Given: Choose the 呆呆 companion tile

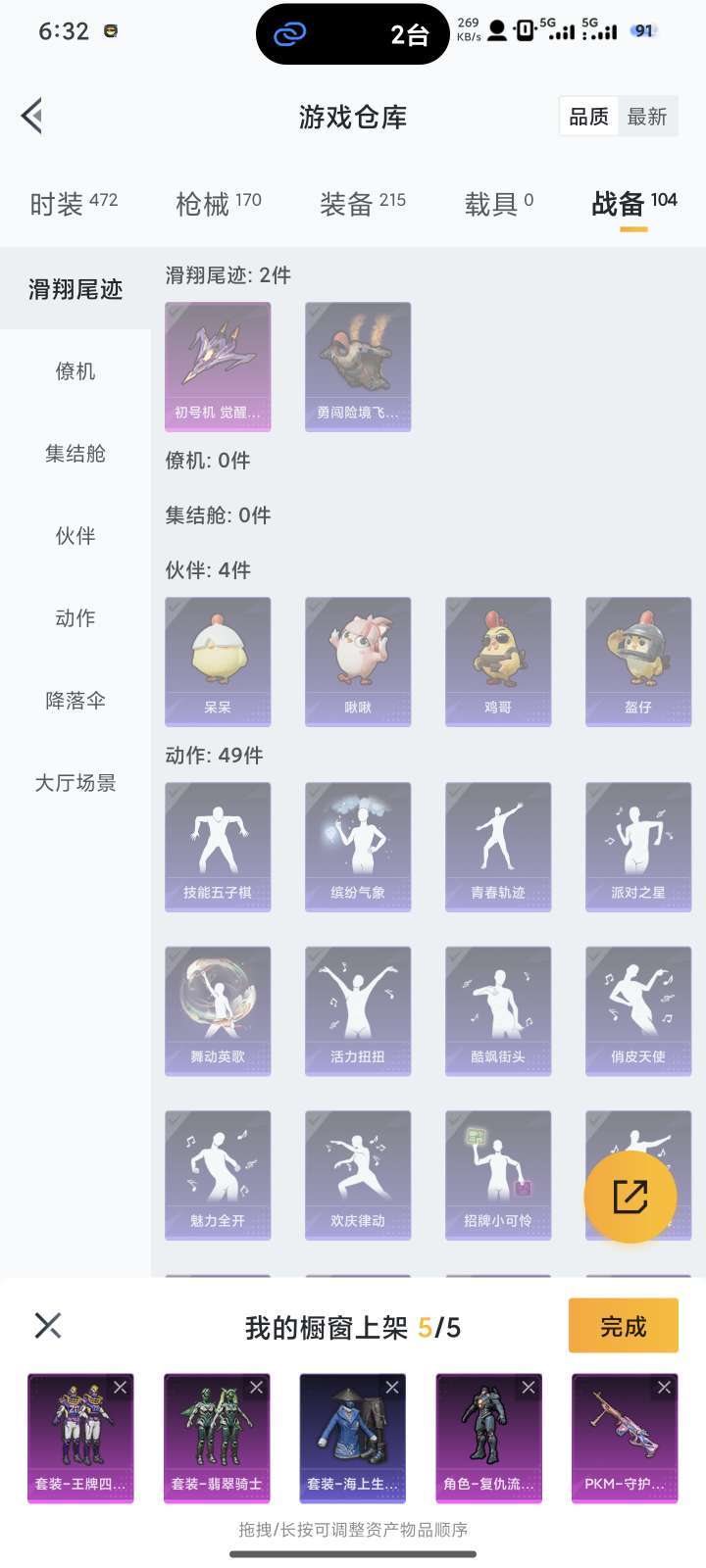Looking at the screenshot, I should pos(218,661).
